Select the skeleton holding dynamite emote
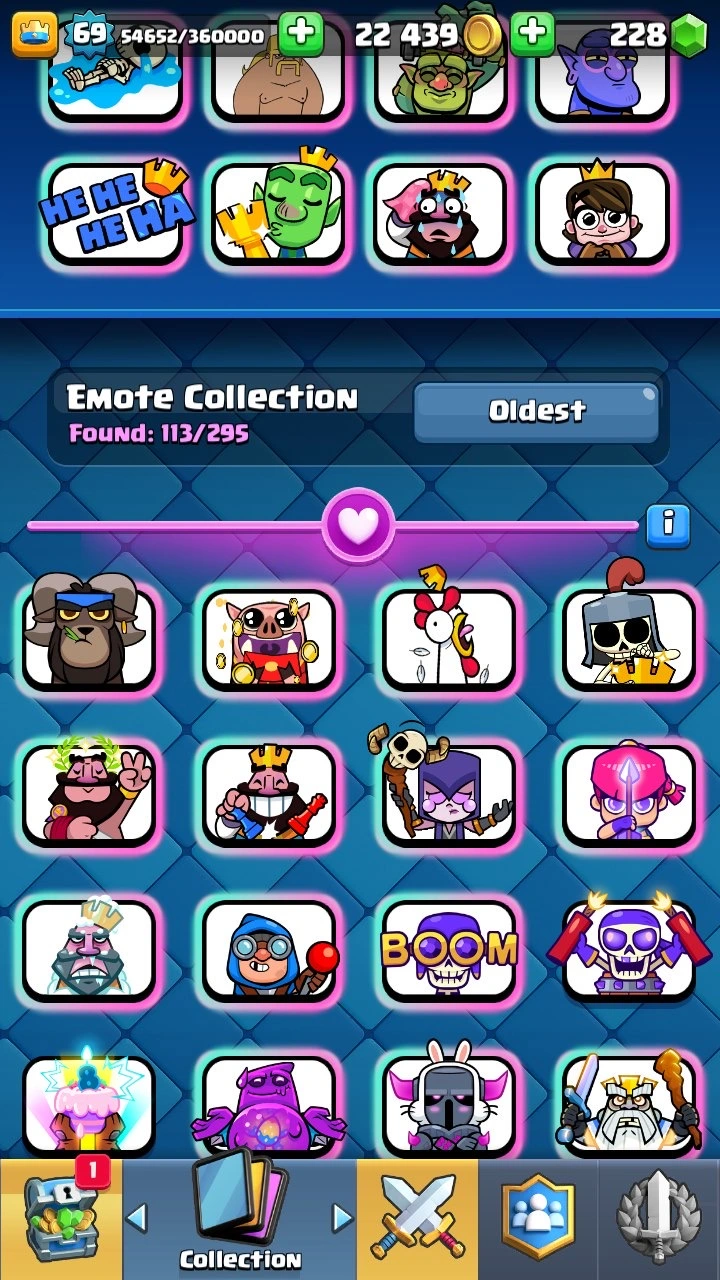This screenshot has height=1280, width=720. click(628, 949)
